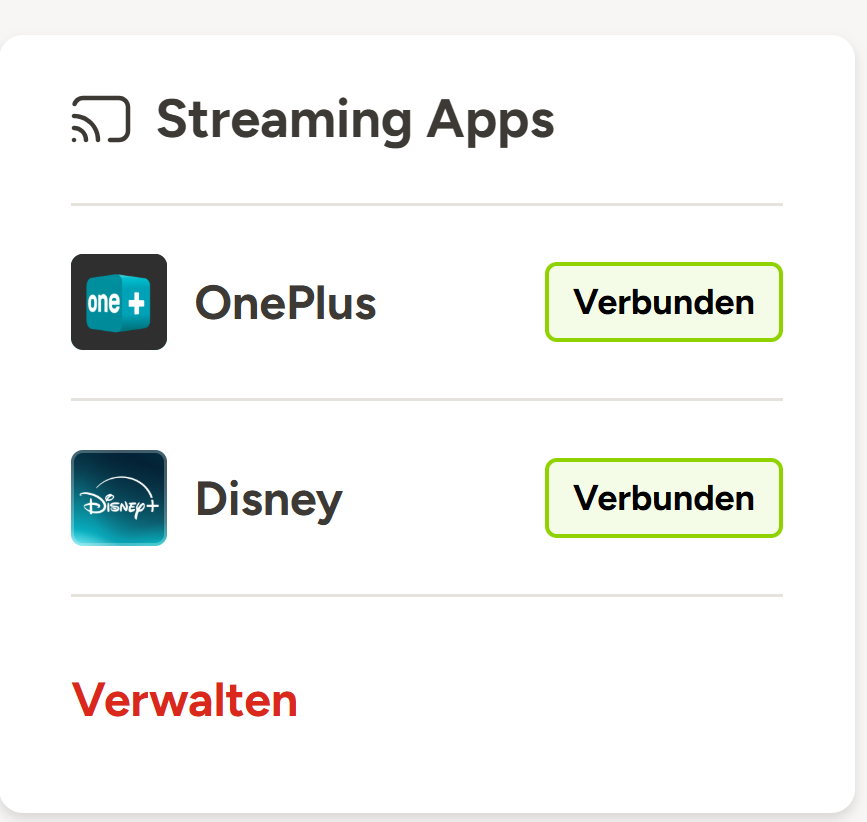Open the Verwalten link
This screenshot has height=822, width=867.
(185, 700)
